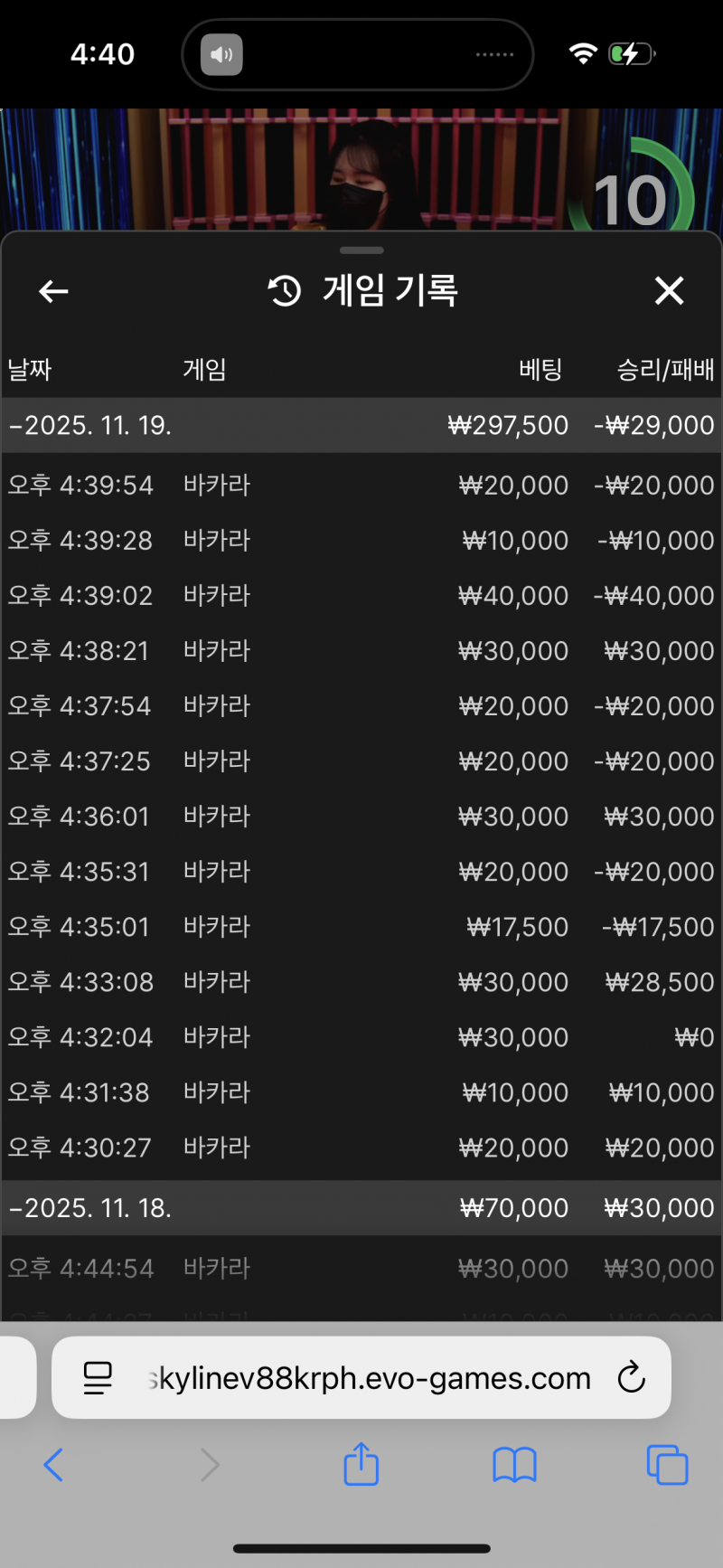723x1568 pixels.
Task: Show all open Safari tabs
Action: pyautogui.click(x=667, y=1465)
